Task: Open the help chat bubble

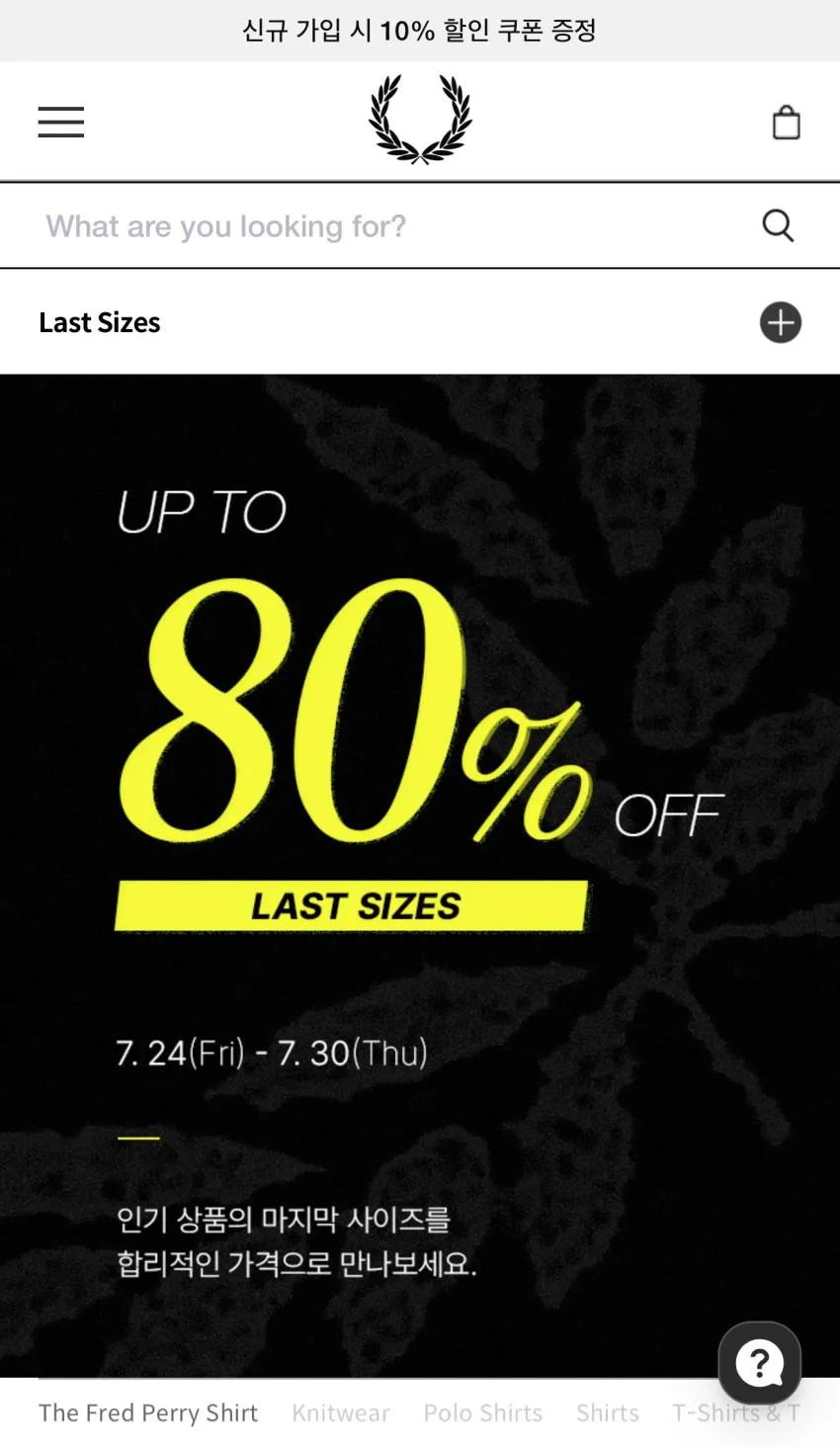Action: point(760,1364)
